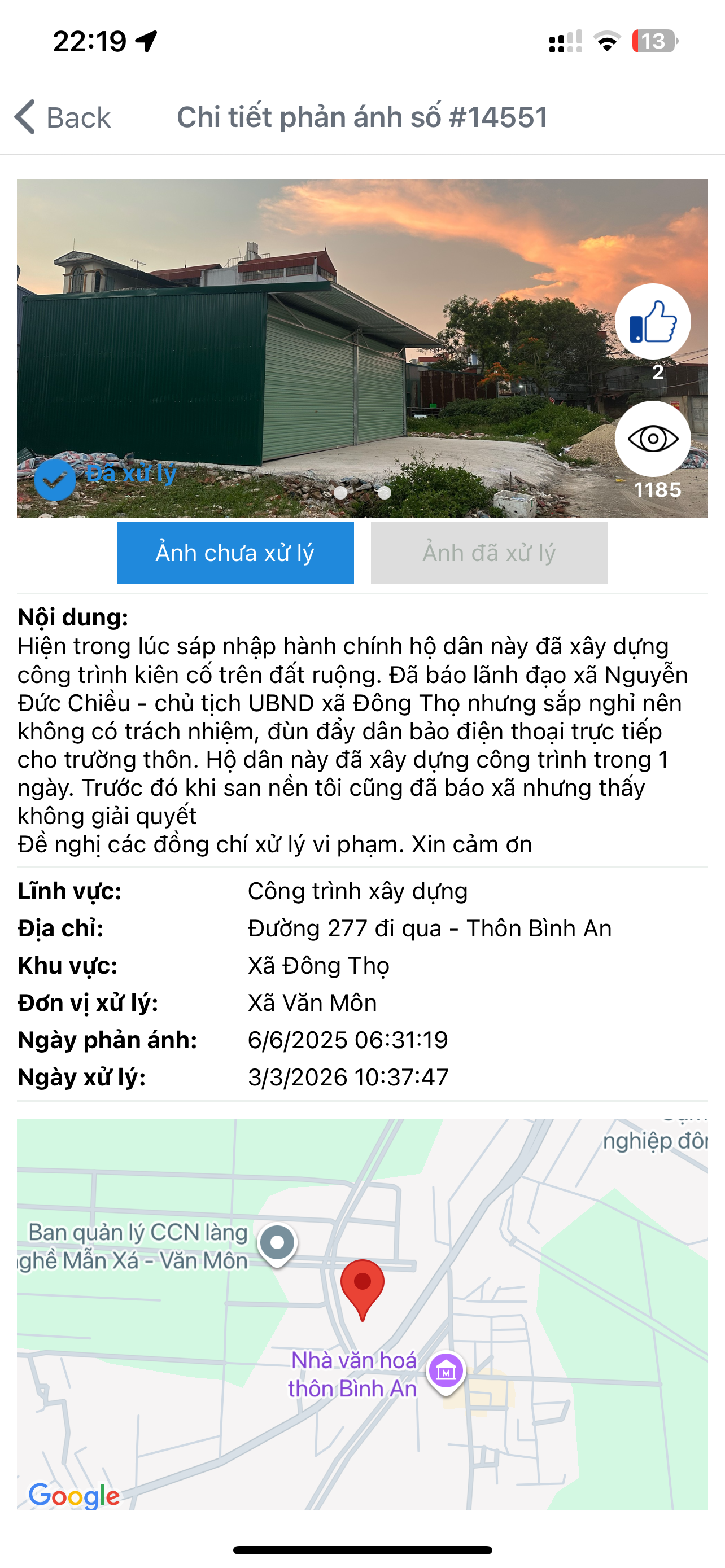Open 'Nhà văn hoá thôn Bình An' map marker
Image resolution: width=725 pixels, height=1568 pixels.
coord(446,1371)
